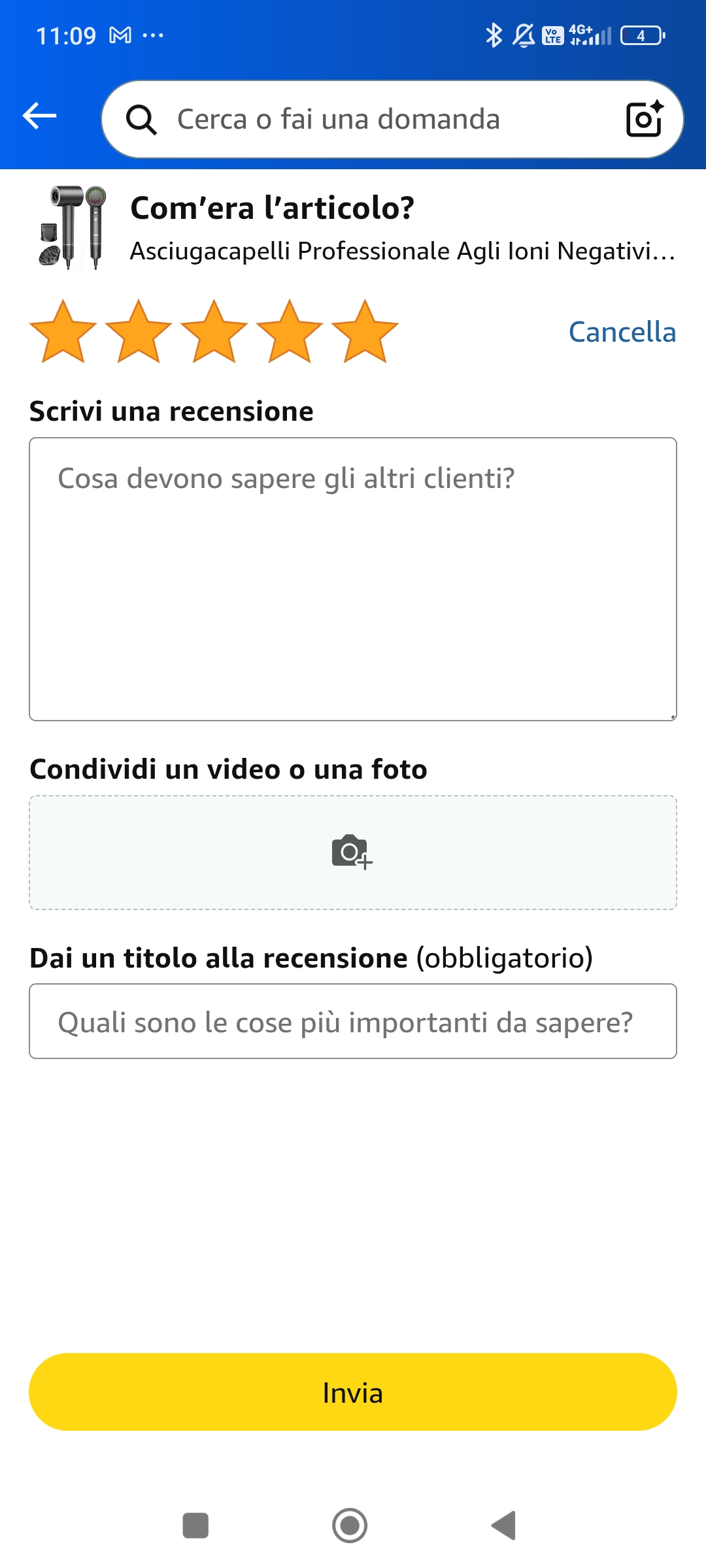This screenshot has height=1568, width=706.
Task: Go to the system home screen
Action: (350, 1526)
